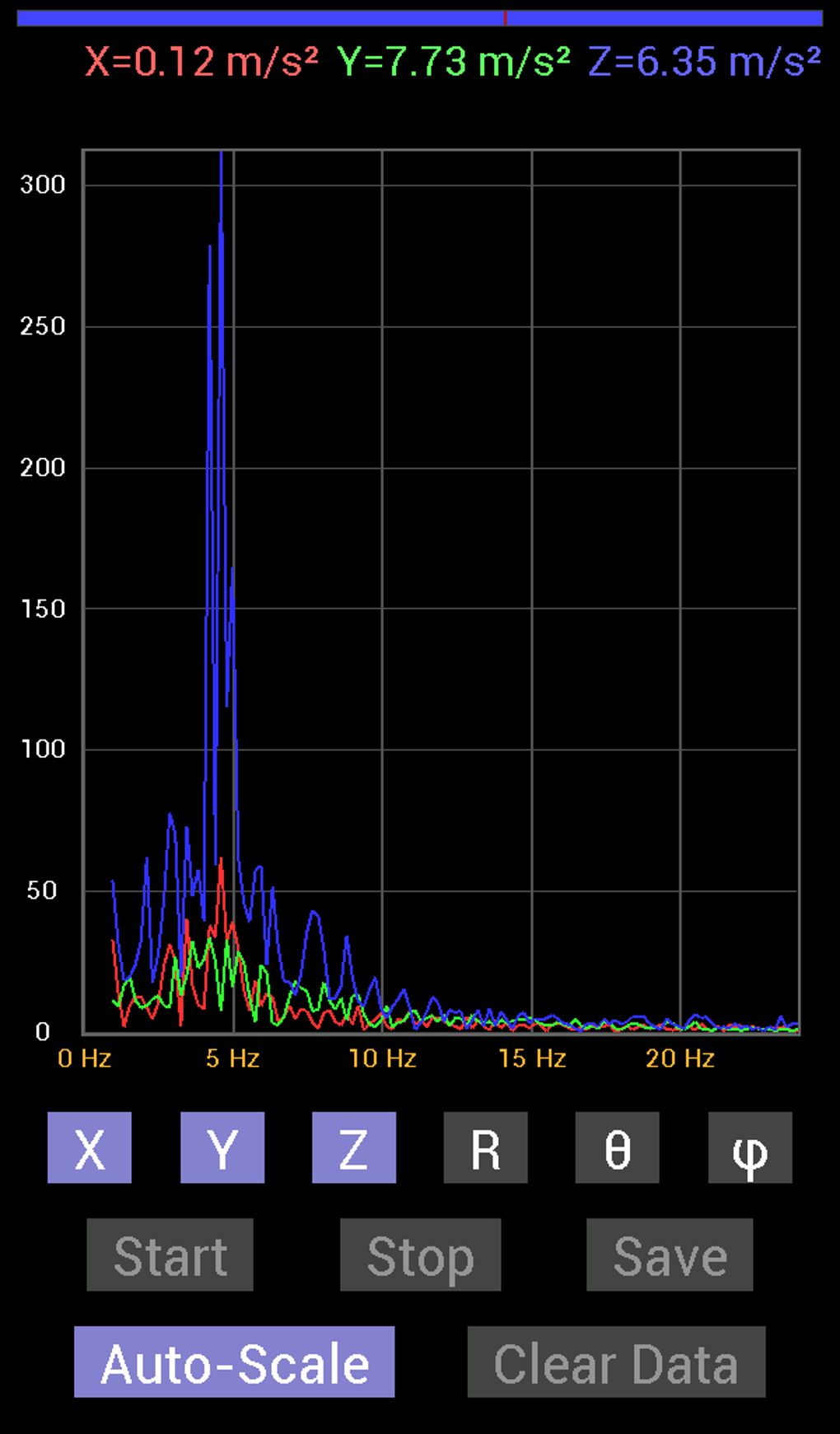Viewport: 840px width, 1434px height.
Task: Toggle Auto-Scale mode off
Action: coord(236,1362)
